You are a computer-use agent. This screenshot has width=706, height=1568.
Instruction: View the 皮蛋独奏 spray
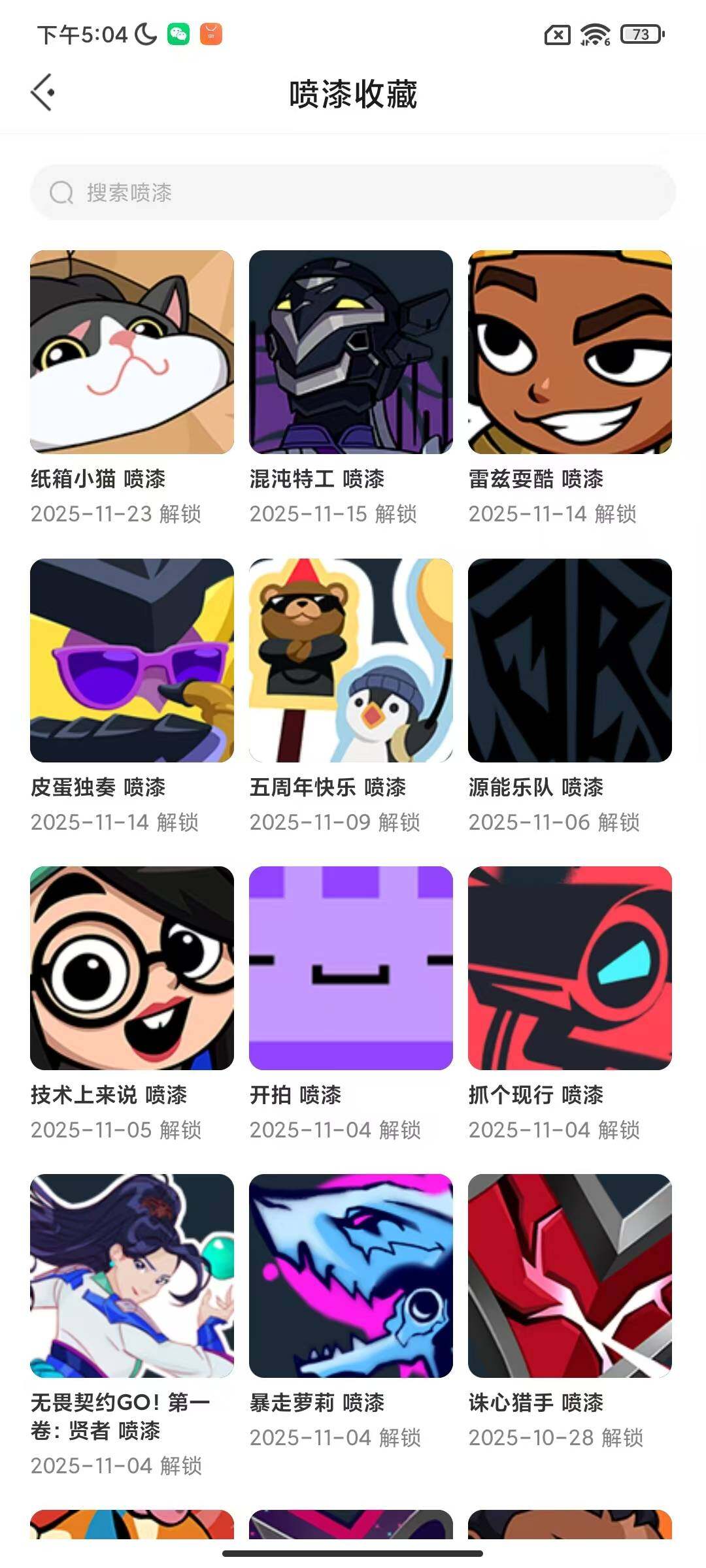coord(131,660)
